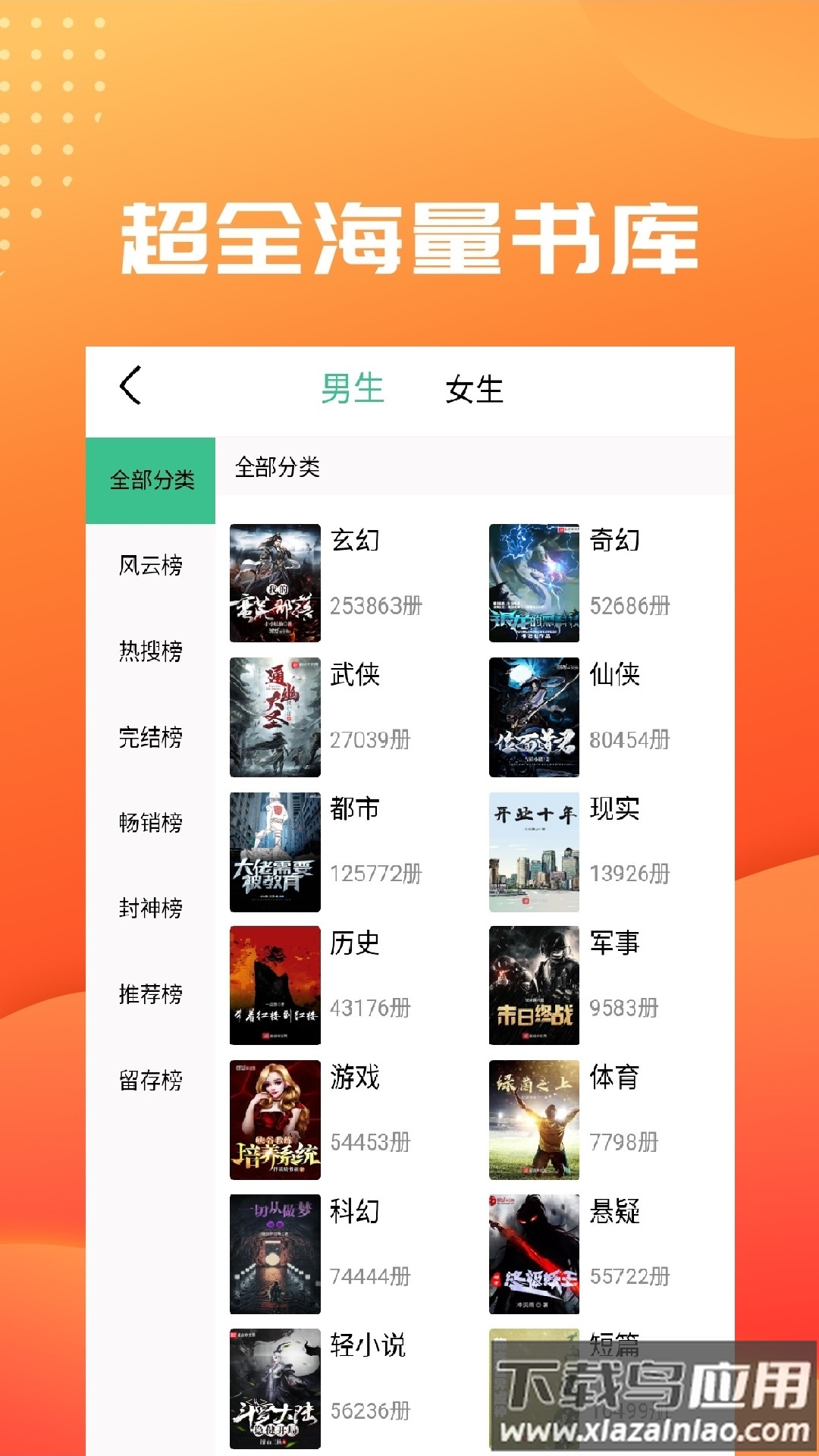Viewport: 819px width, 1456px height.
Task: View the 军事 military category
Action: tap(614, 944)
